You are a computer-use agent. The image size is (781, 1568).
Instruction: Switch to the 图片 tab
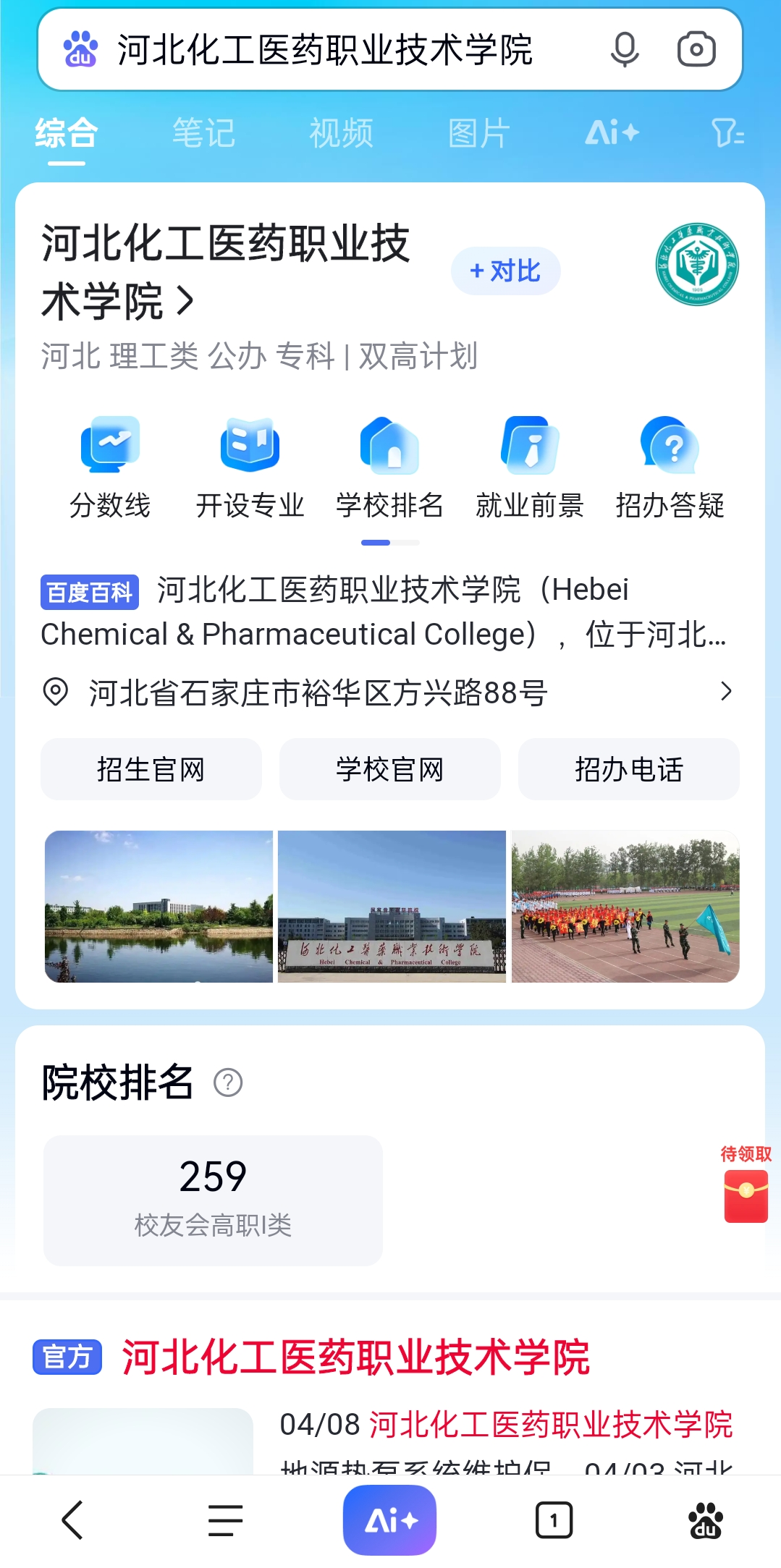click(478, 133)
